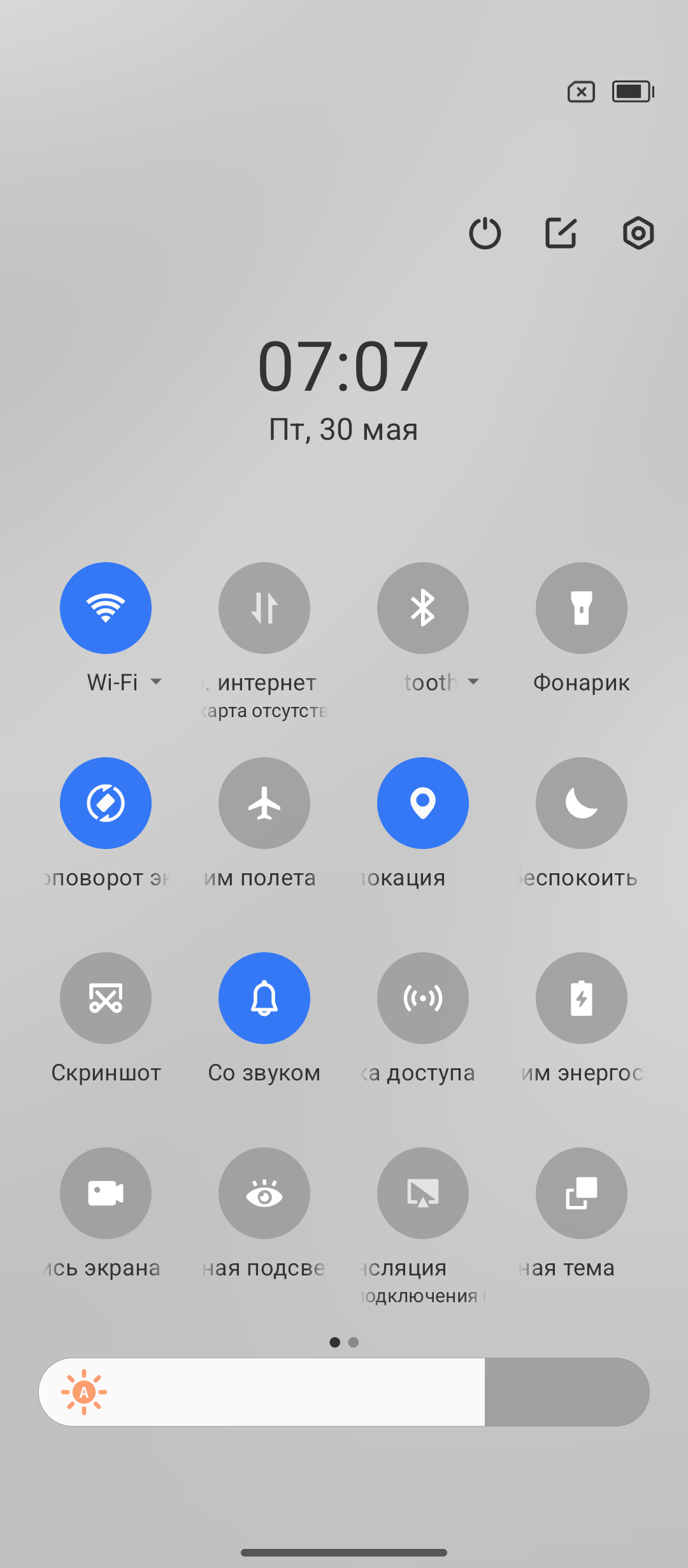The height and width of the screenshot is (1568, 688).
Task: Turn off the Wi-Fi toggle
Action: coord(106,608)
